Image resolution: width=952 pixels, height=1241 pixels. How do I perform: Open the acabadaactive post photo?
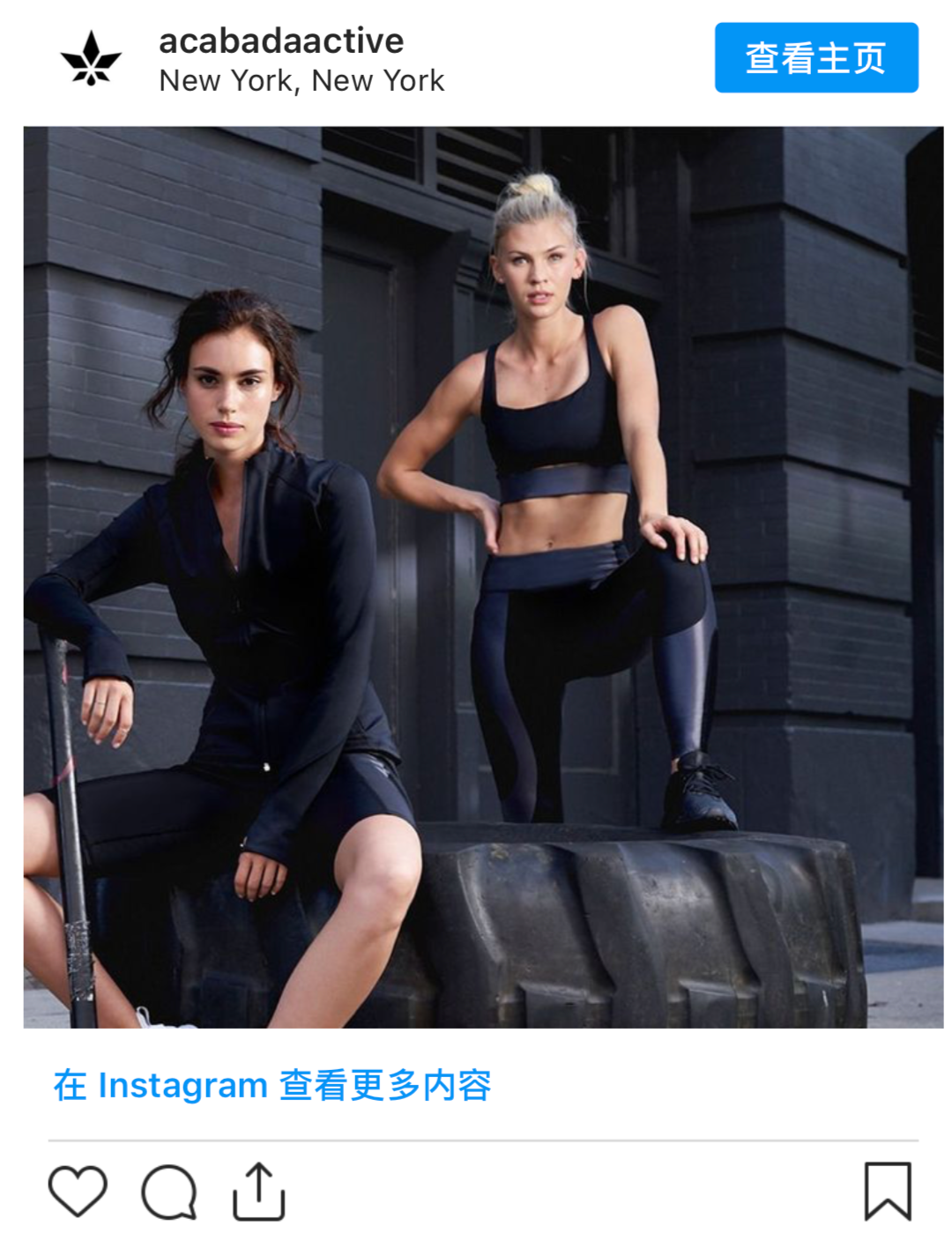click(483, 577)
